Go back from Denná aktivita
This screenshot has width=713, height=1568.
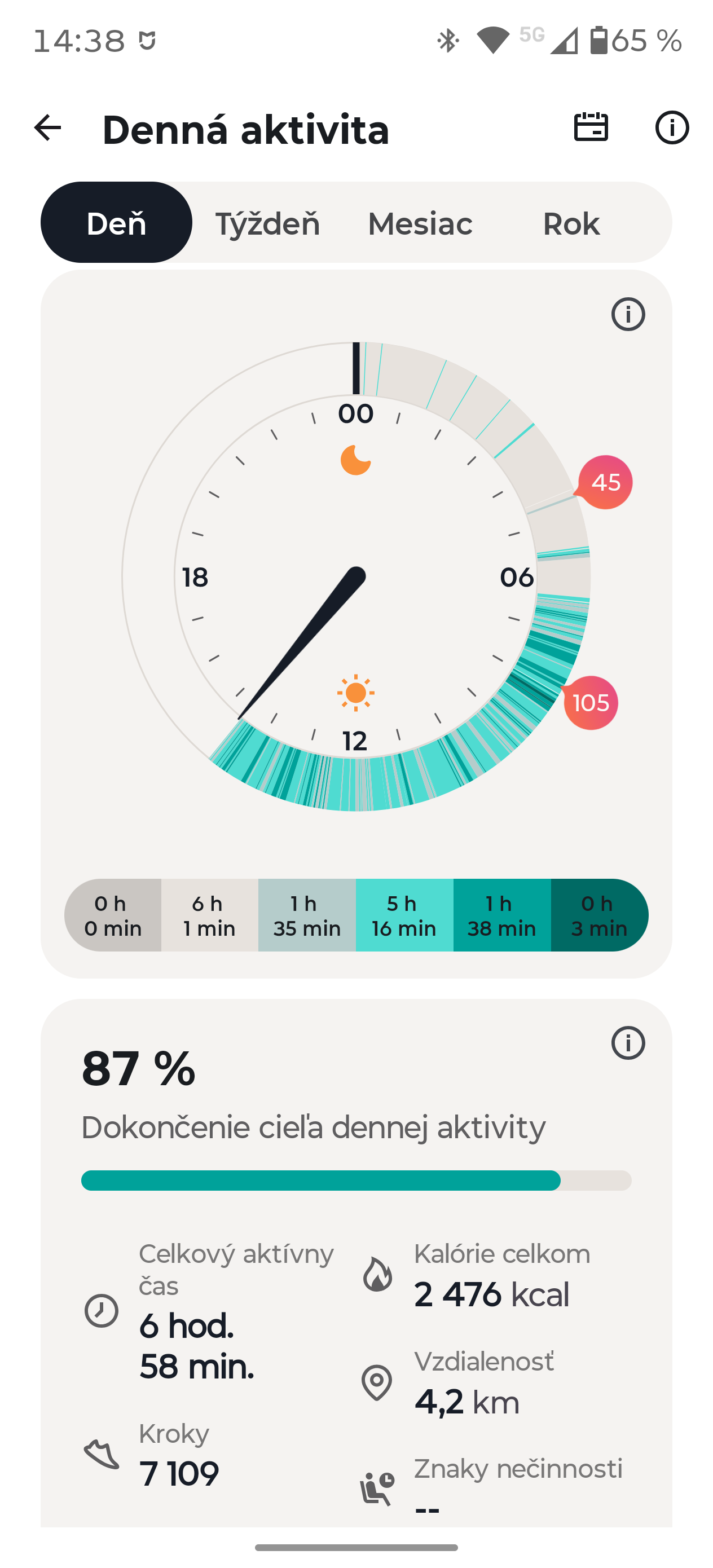coord(47,128)
